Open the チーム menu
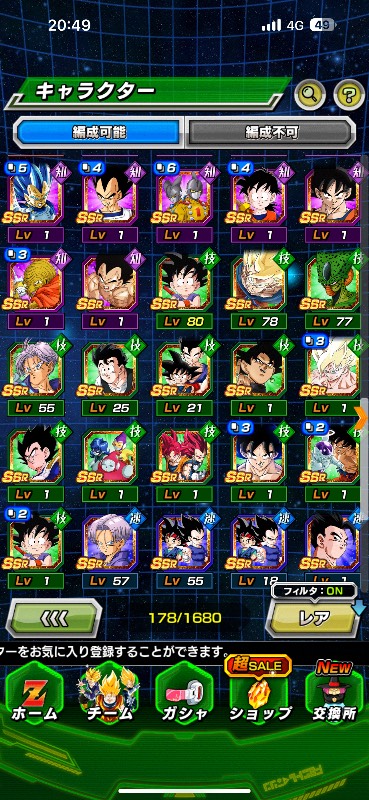The height and width of the screenshot is (800, 369). coord(108,696)
